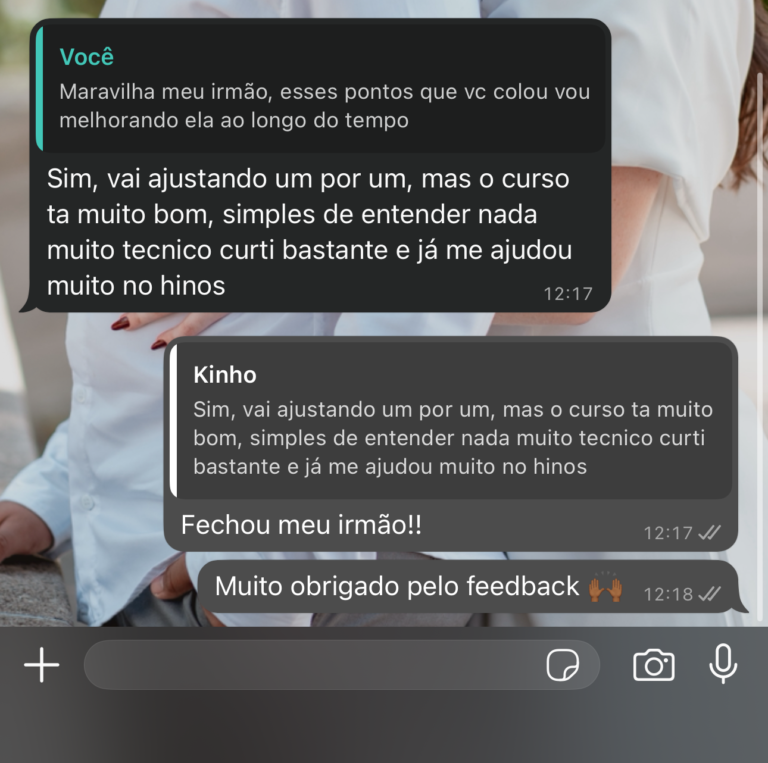Viewport: 768px width, 763px height.
Task: Jump to the quoted message from Kinho
Action: [452, 421]
